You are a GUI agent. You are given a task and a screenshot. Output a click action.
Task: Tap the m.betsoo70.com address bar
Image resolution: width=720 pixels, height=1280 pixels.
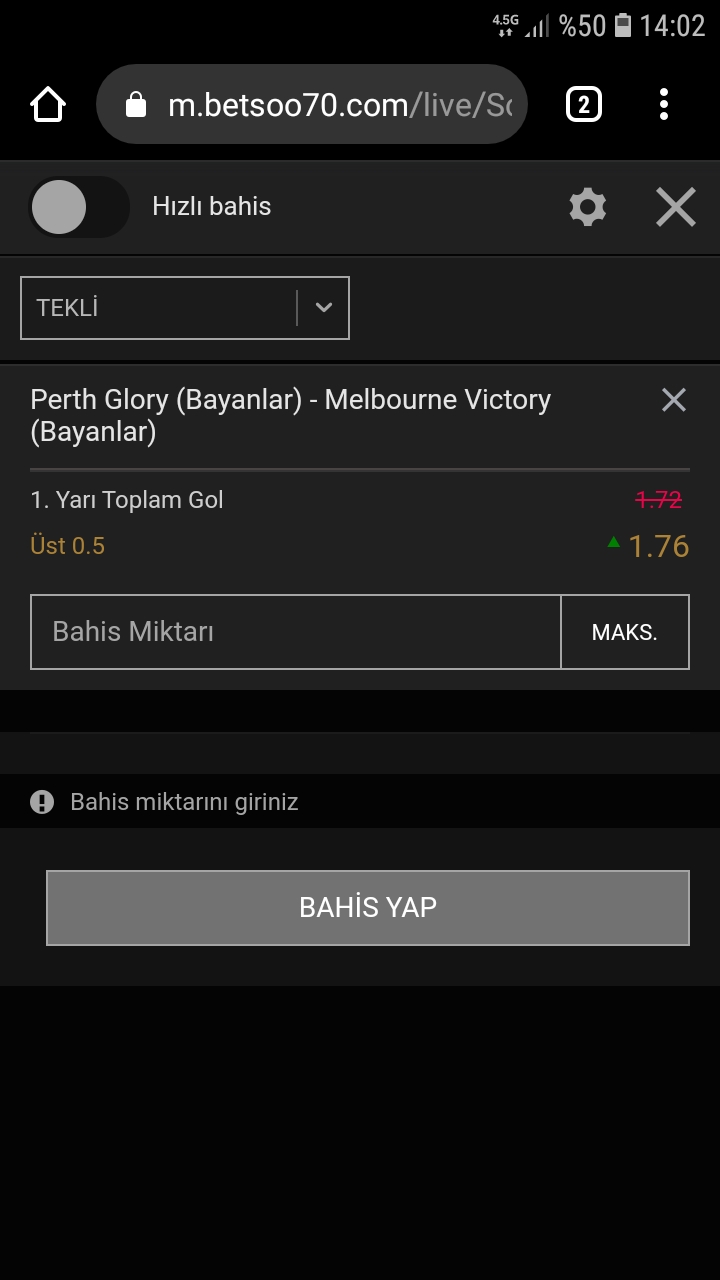tap(312, 104)
